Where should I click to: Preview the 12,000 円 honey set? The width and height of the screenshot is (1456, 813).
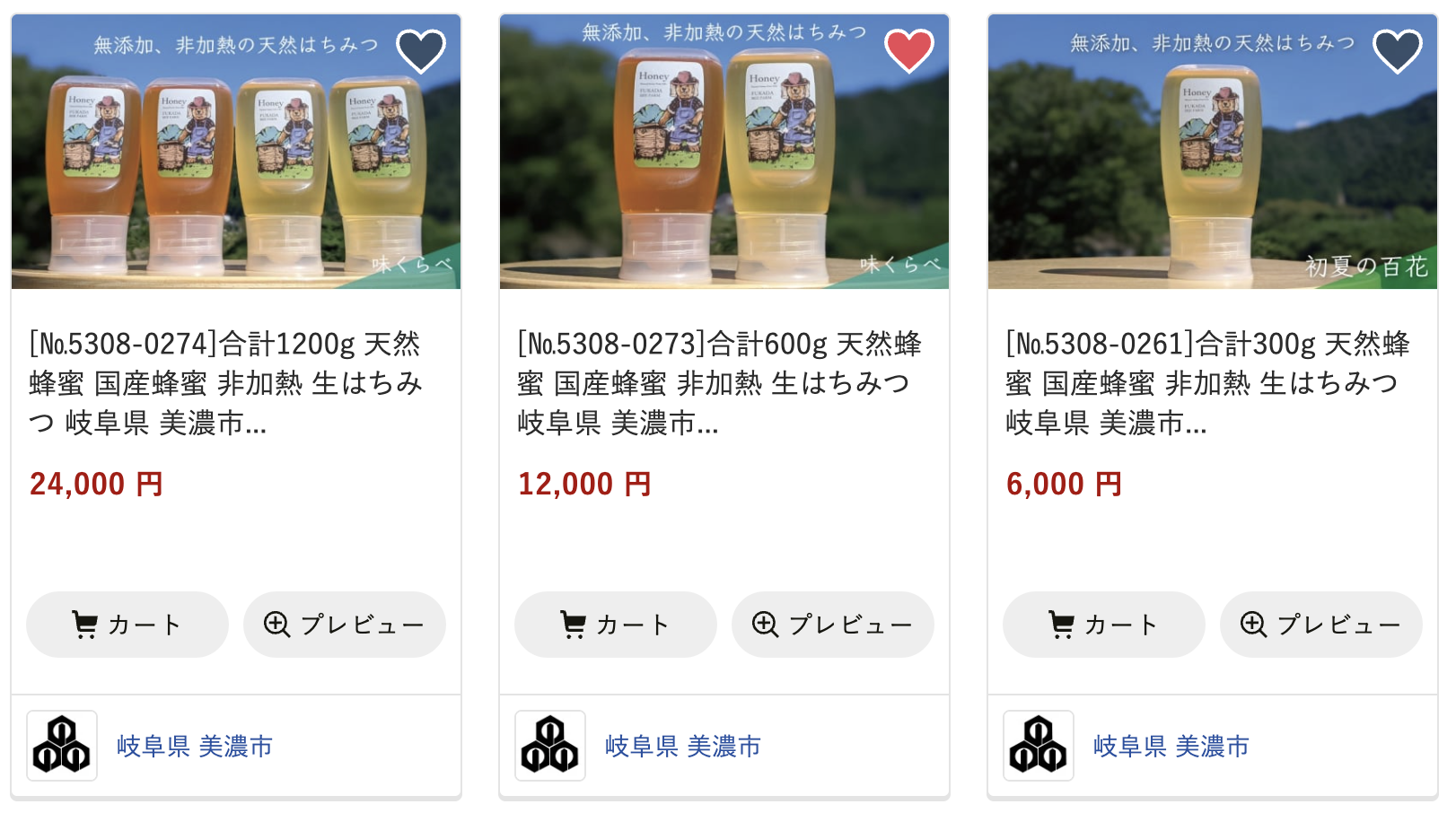[833, 625]
